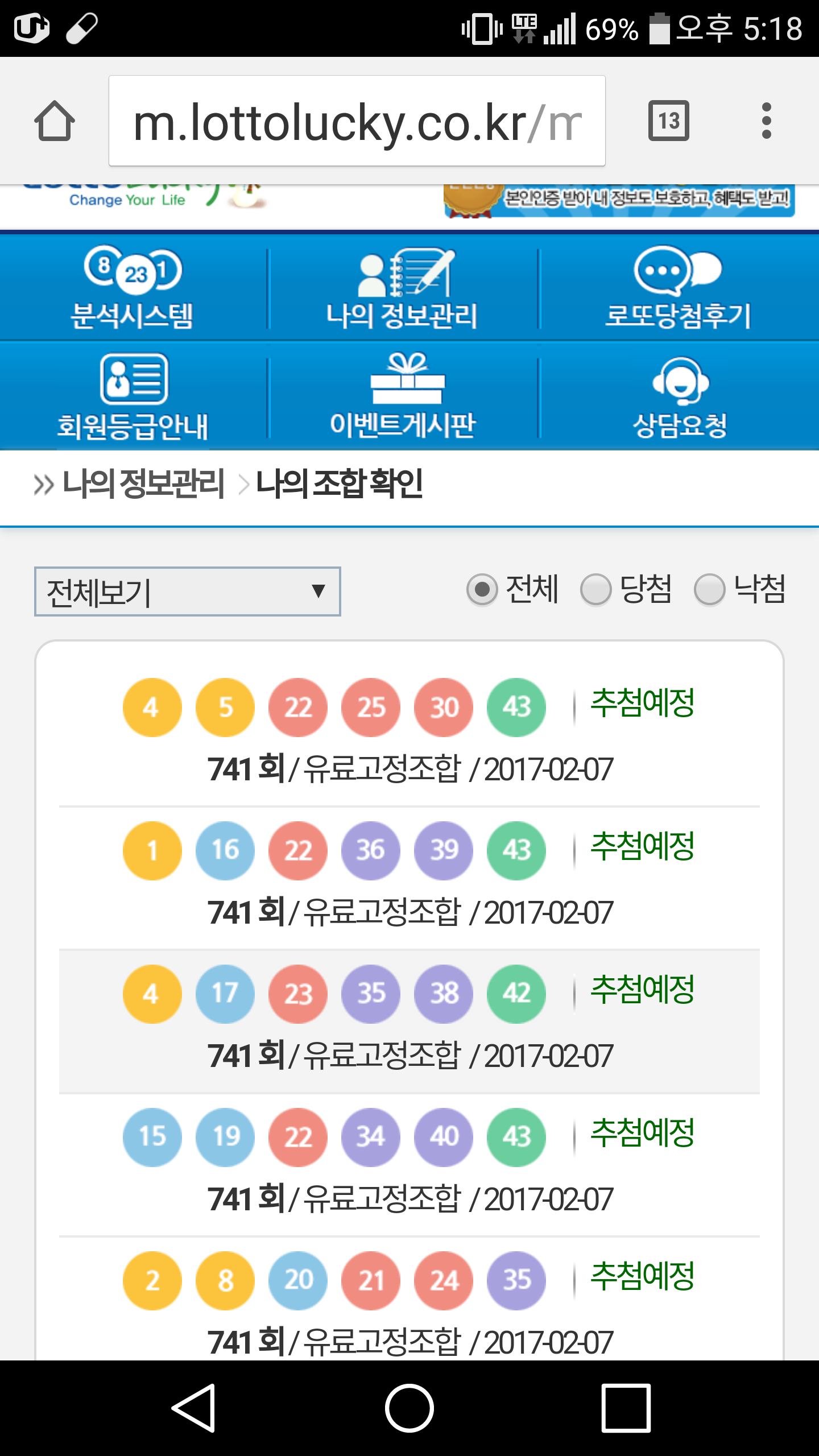The width and height of the screenshot is (819, 1456).
Task: Filter by 당첨 winning combinations
Action: click(x=596, y=590)
